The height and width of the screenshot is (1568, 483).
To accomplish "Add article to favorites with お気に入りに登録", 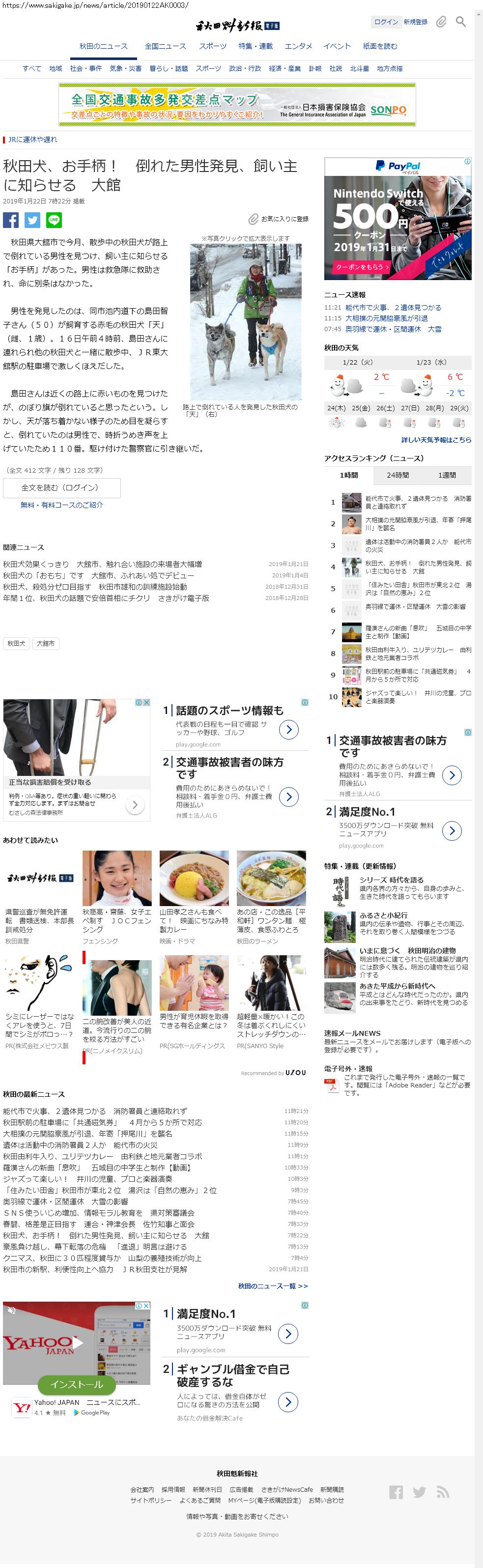I will [x=279, y=219].
